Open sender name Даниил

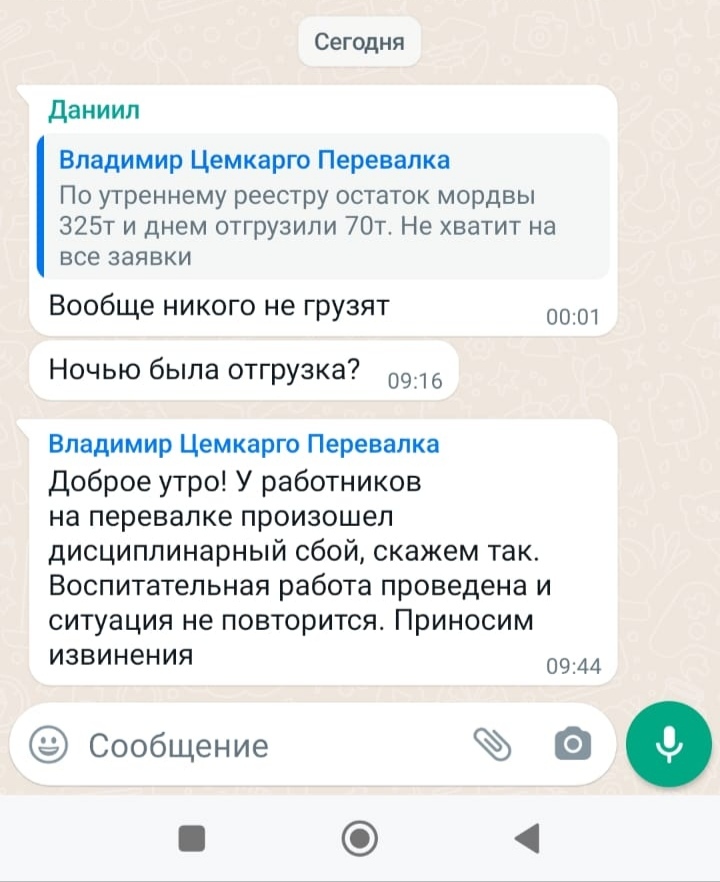(95, 109)
